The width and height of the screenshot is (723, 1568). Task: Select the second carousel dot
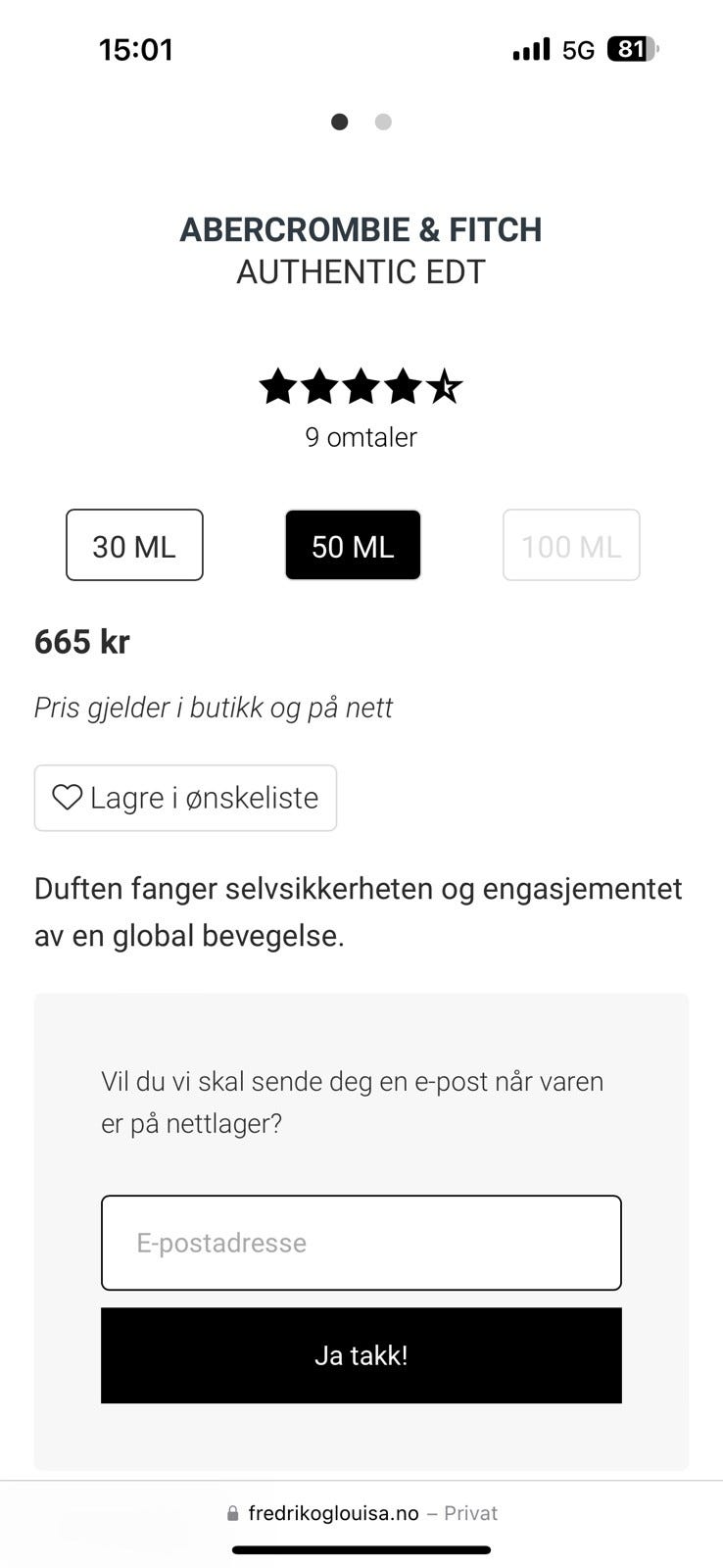tap(383, 122)
